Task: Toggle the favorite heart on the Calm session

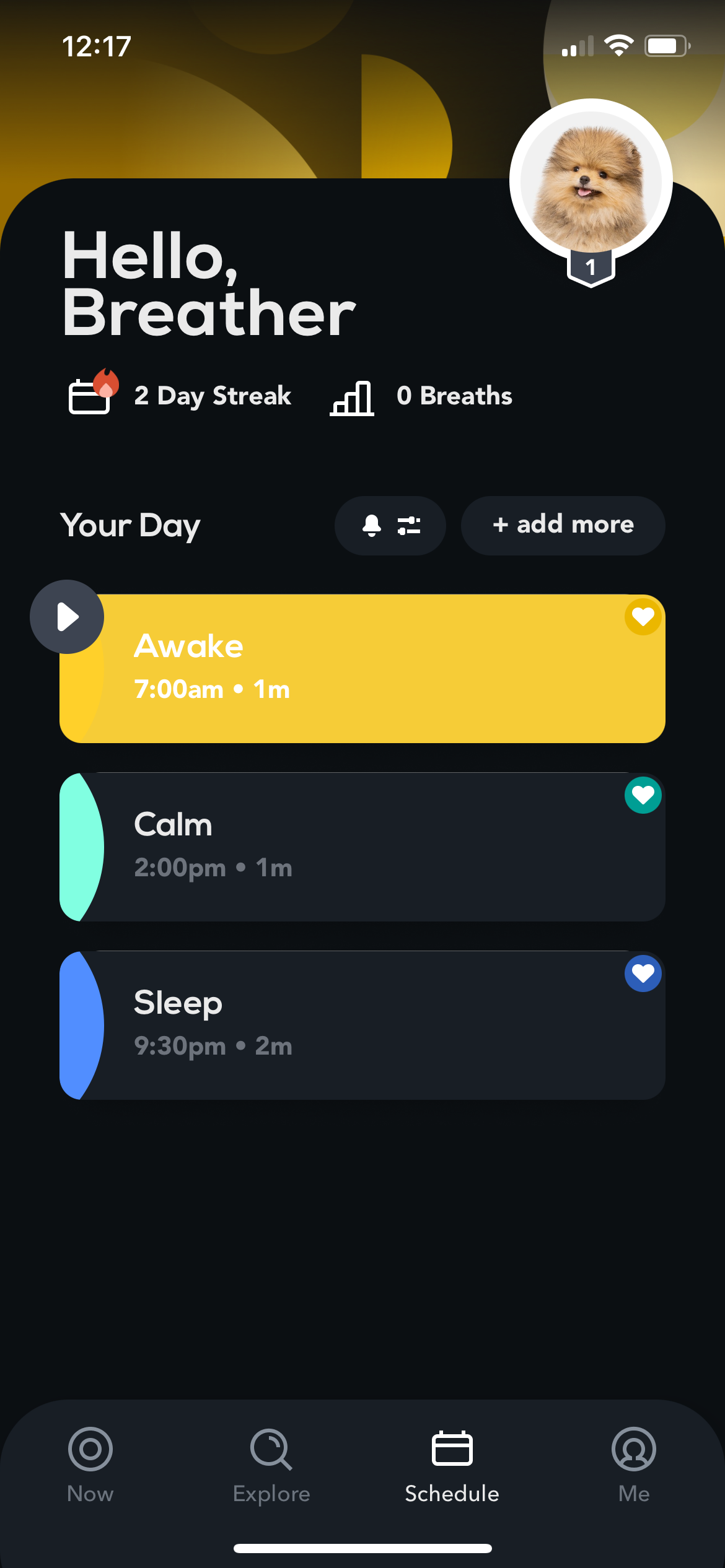Action: 643,795
